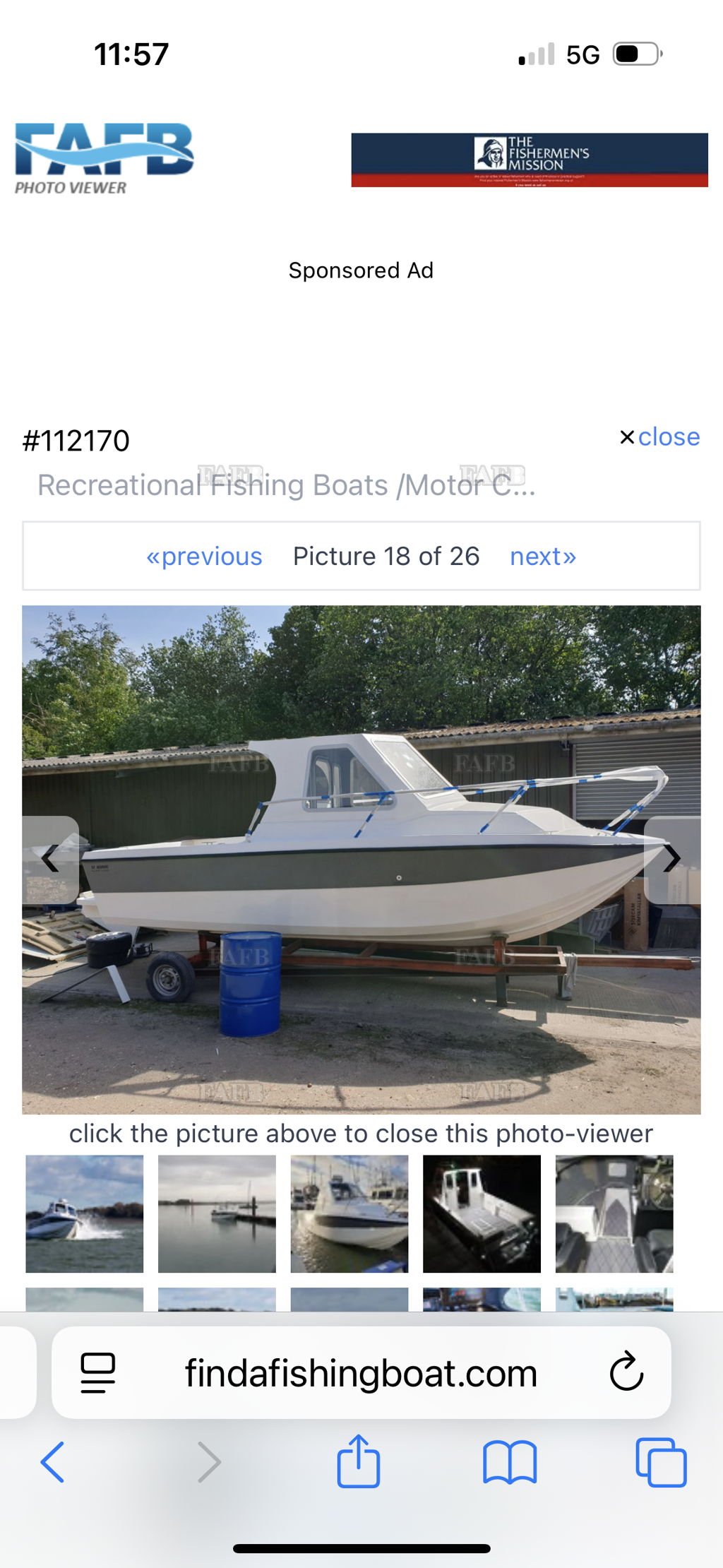Tap the right arrow on the boat photo
The image size is (723, 1568).
pos(671,860)
